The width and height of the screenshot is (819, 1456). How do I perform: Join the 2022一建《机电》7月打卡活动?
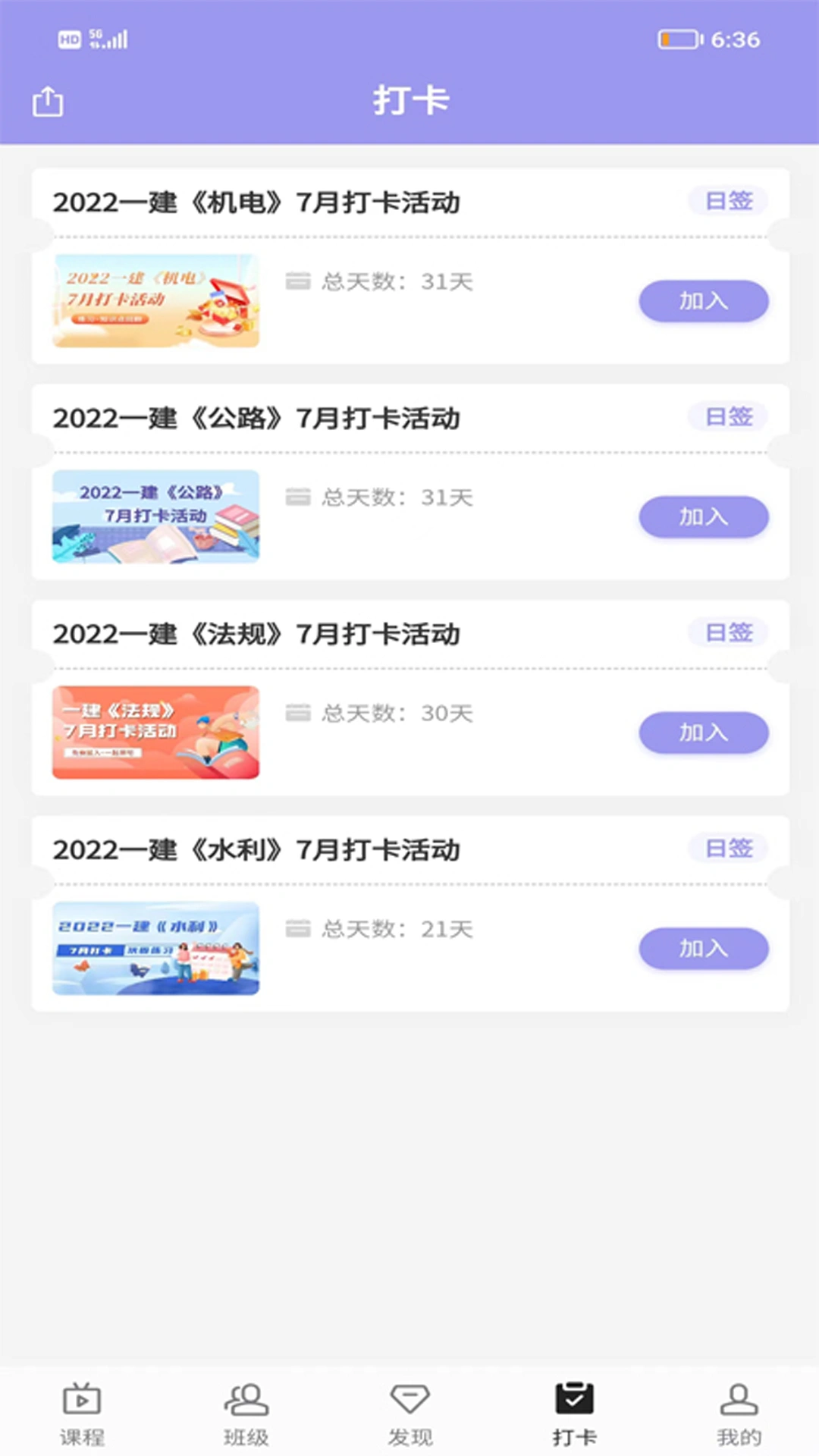click(704, 300)
